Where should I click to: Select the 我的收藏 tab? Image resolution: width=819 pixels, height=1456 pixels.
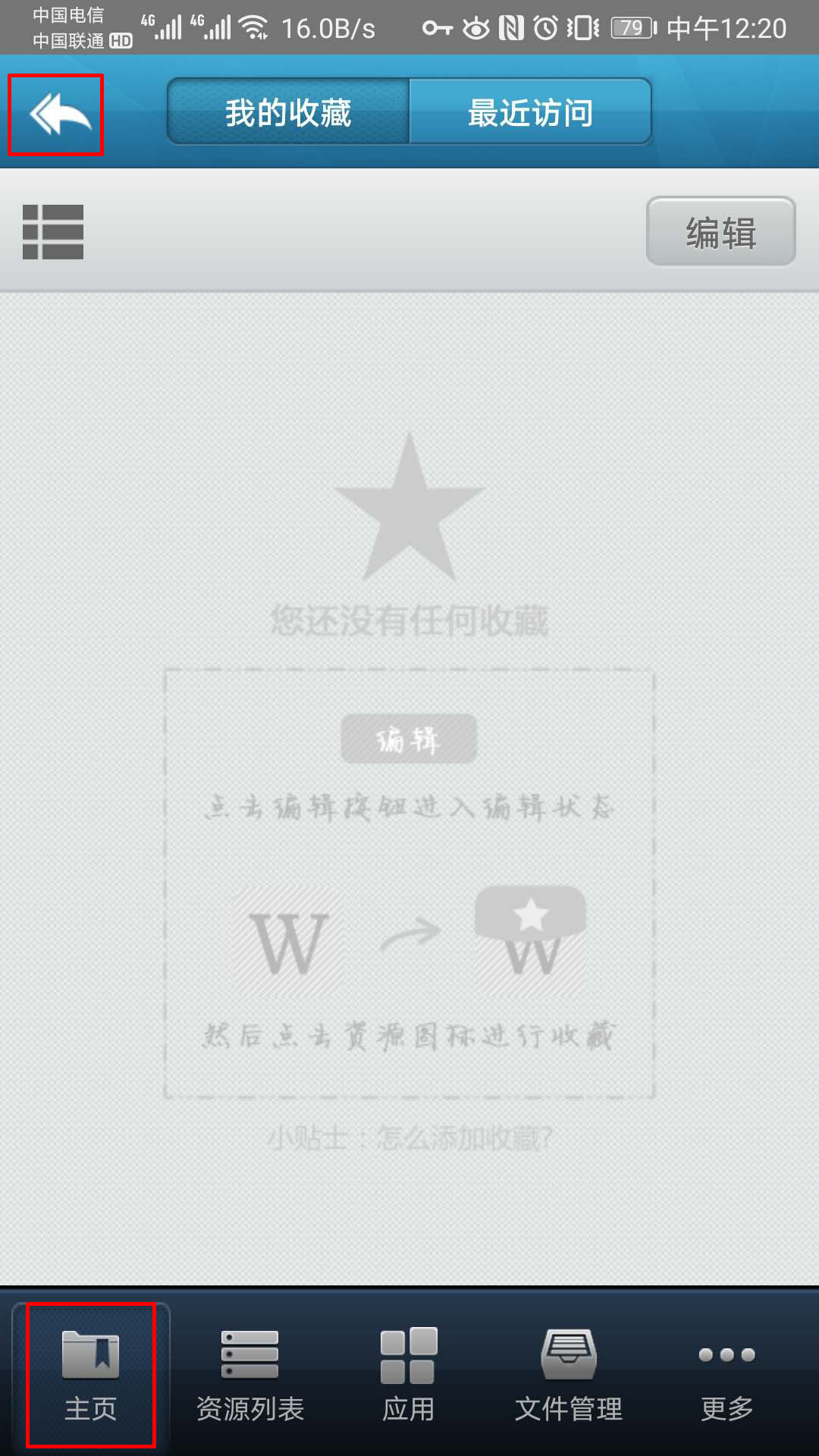click(x=288, y=112)
